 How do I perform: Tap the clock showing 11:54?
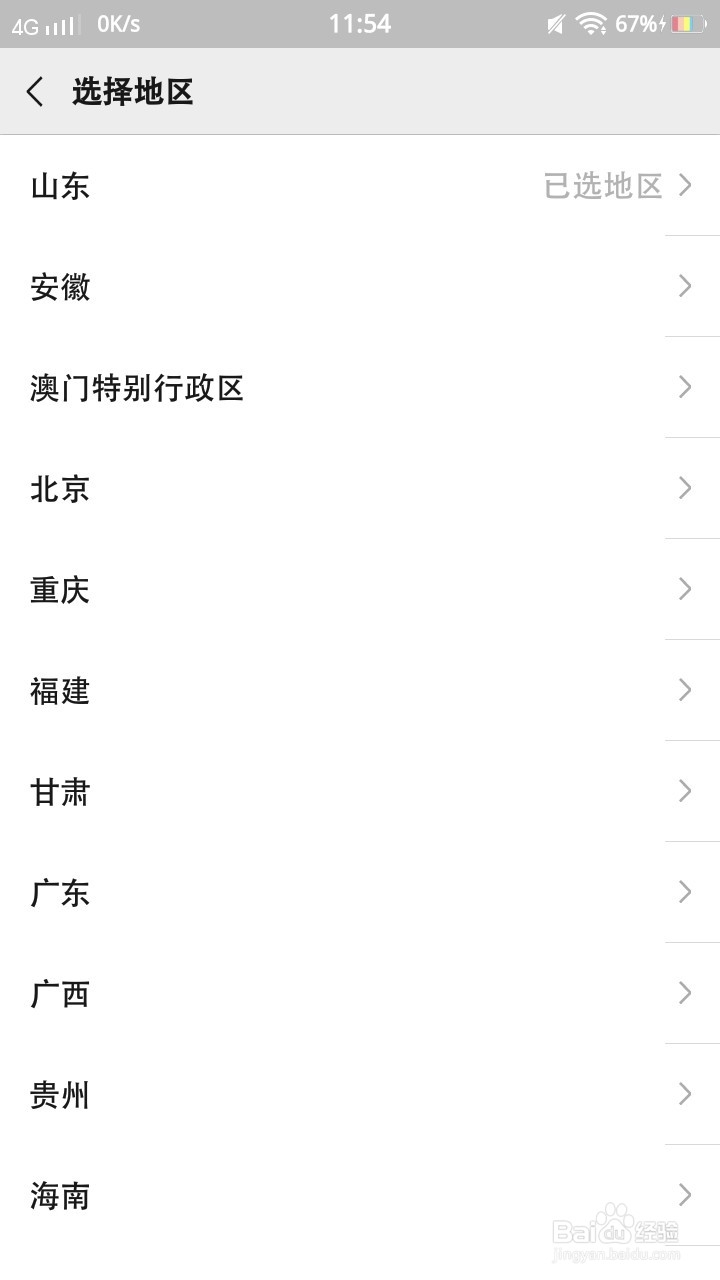[360, 23]
